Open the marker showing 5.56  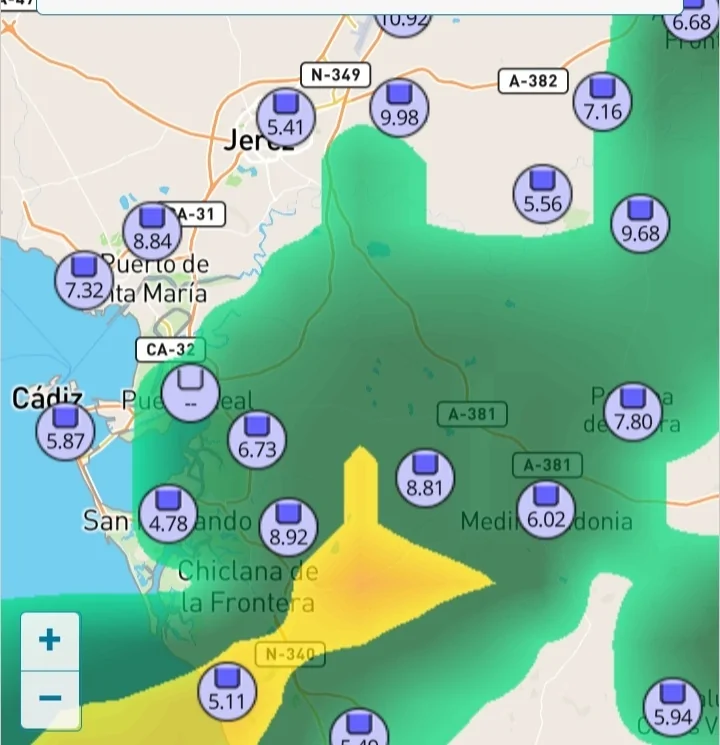coord(543,193)
